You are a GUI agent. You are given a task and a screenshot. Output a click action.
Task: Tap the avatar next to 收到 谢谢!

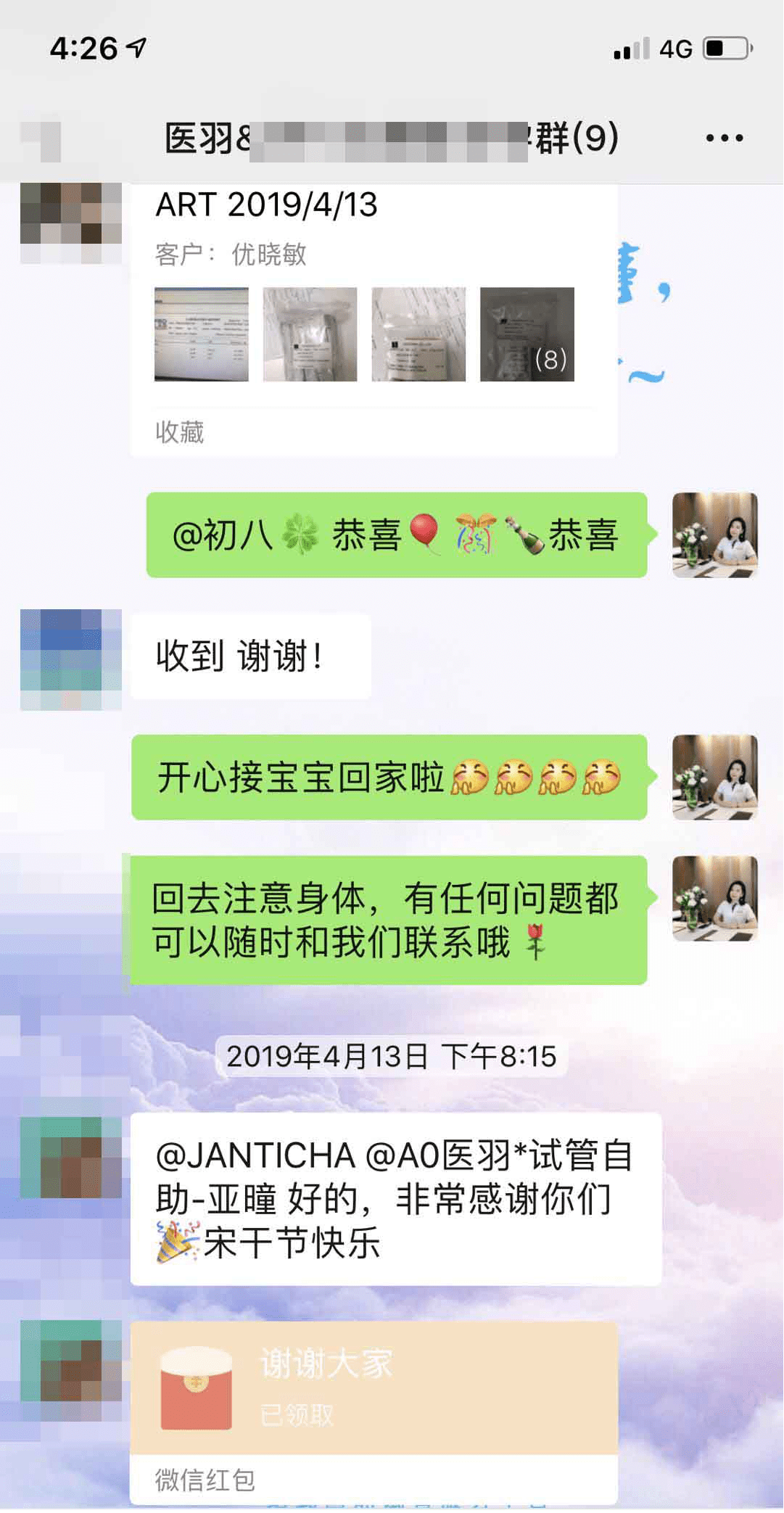[x=70, y=659]
